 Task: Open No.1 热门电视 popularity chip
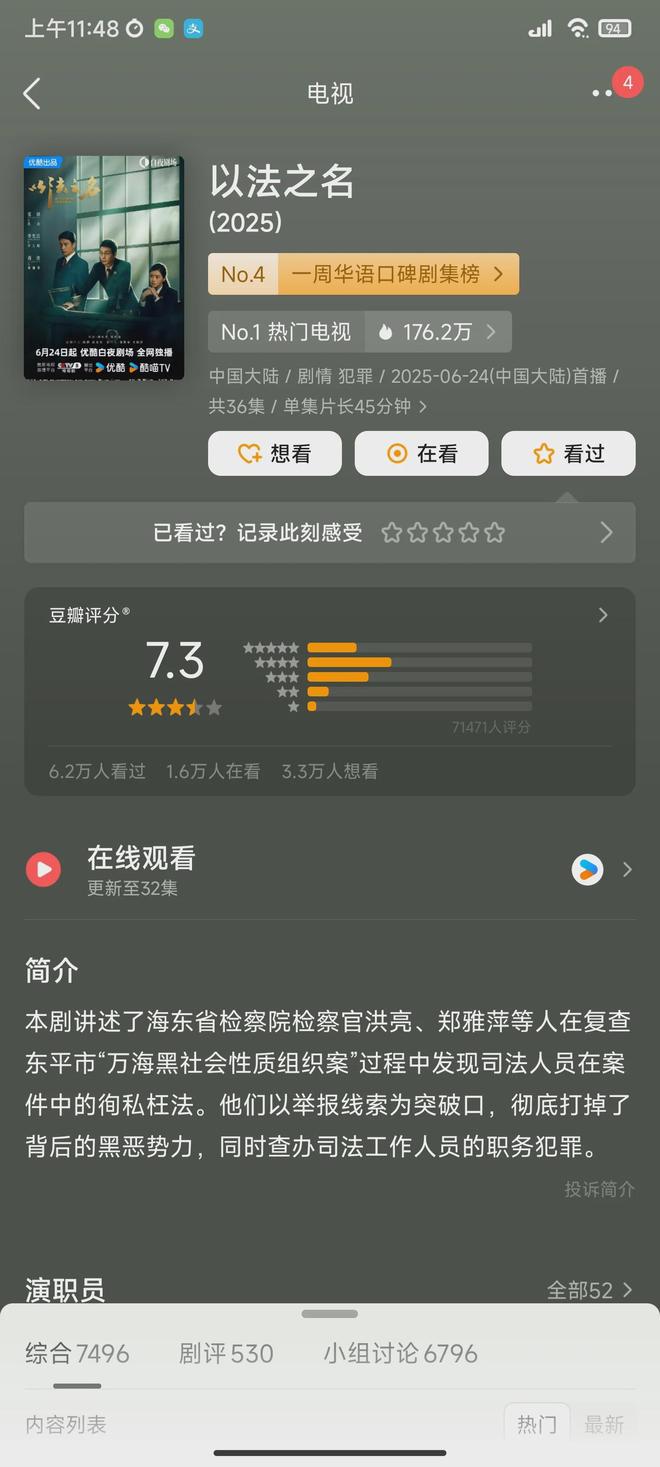tap(359, 332)
